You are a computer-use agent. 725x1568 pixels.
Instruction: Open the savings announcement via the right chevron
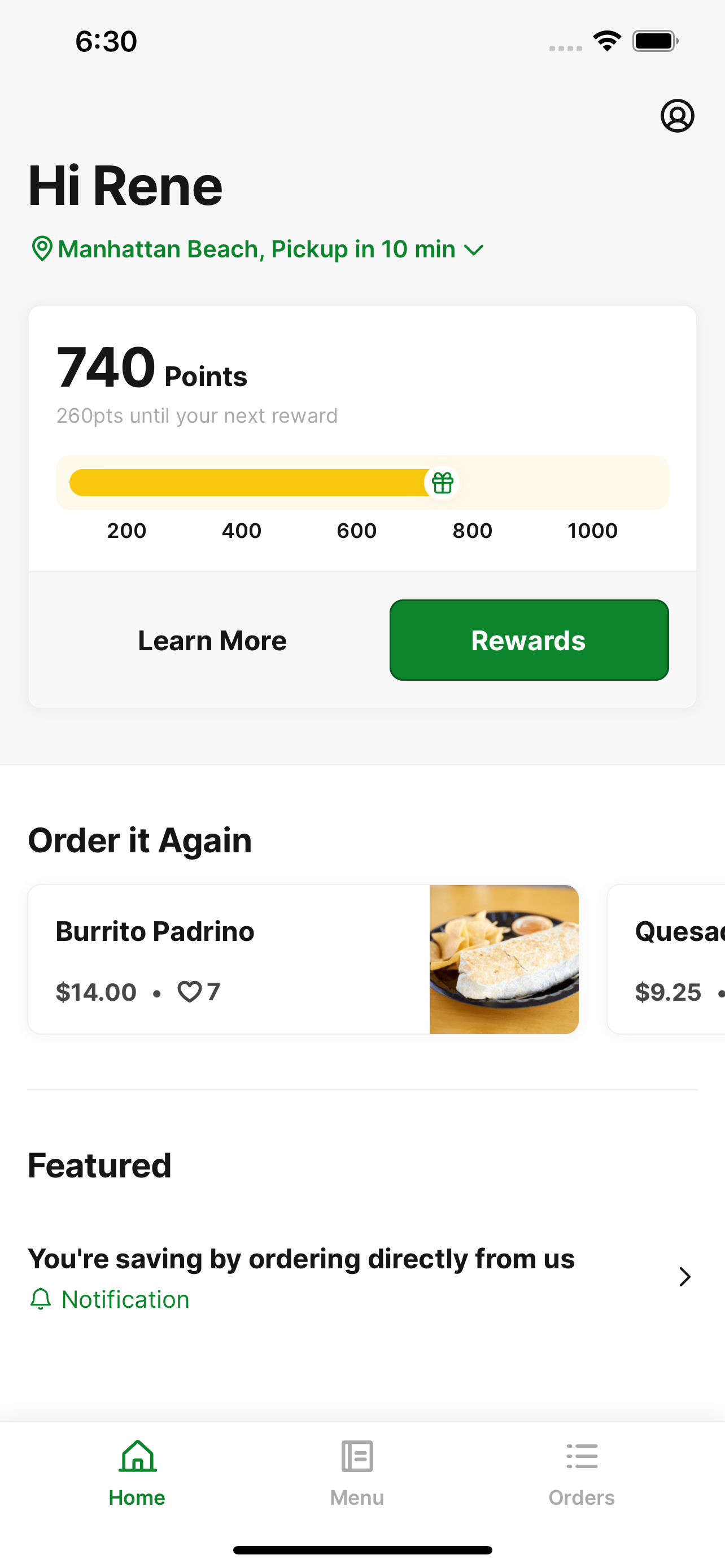684,1276
